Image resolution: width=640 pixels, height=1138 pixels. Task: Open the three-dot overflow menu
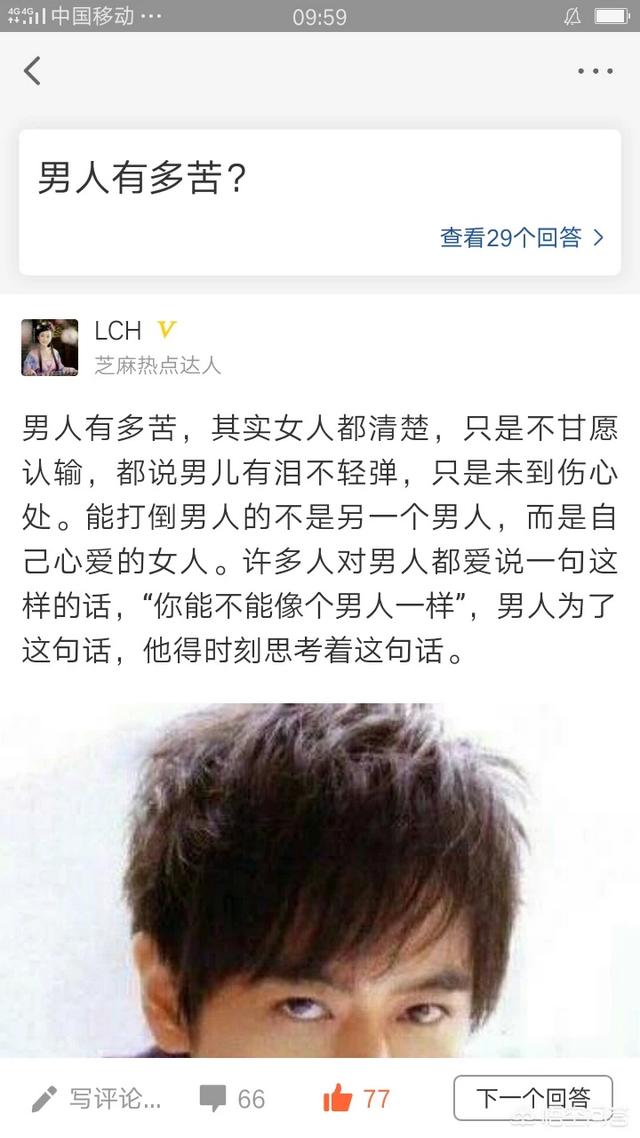(595, 71)
